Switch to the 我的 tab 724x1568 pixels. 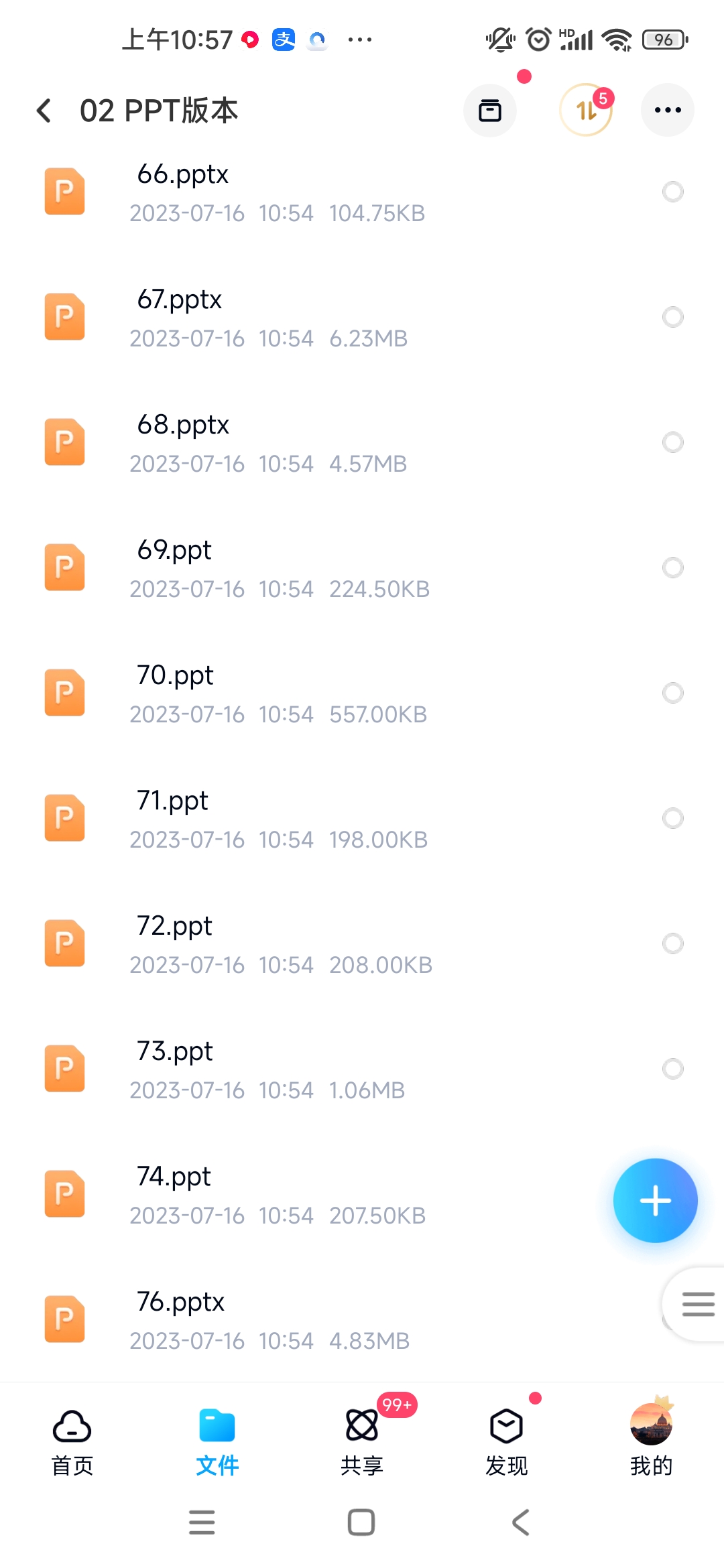pos(652,1442)
